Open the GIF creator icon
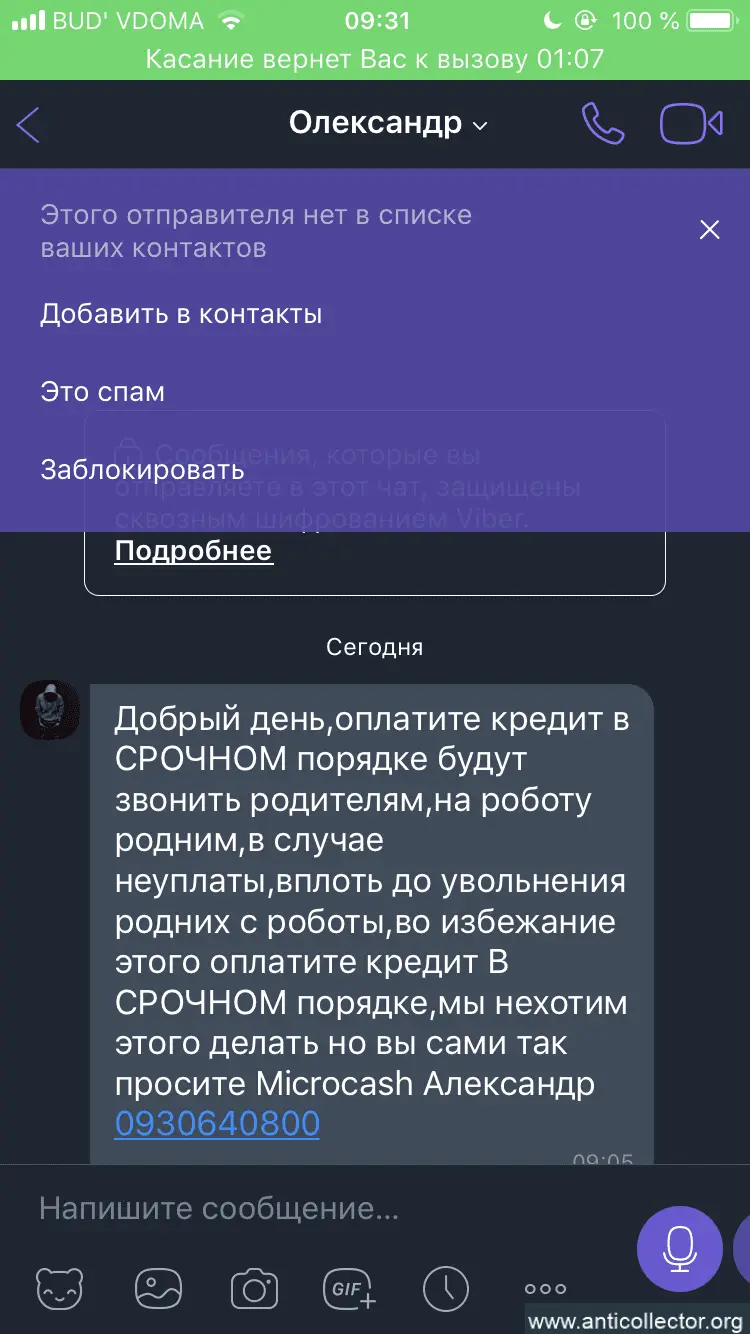 [349, 1288]
